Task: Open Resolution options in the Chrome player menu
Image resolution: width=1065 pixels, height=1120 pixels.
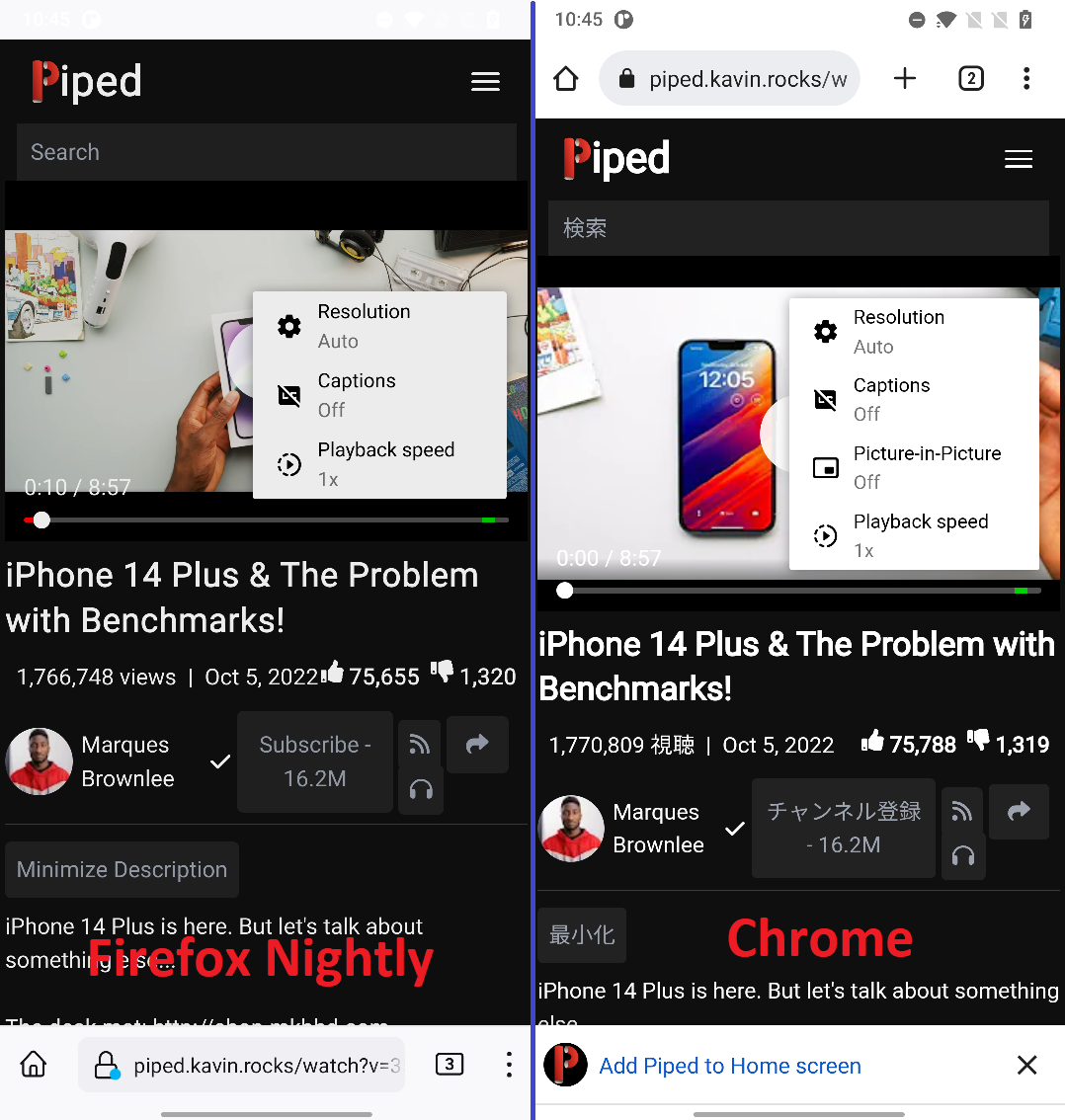Action: coord(899,330)
